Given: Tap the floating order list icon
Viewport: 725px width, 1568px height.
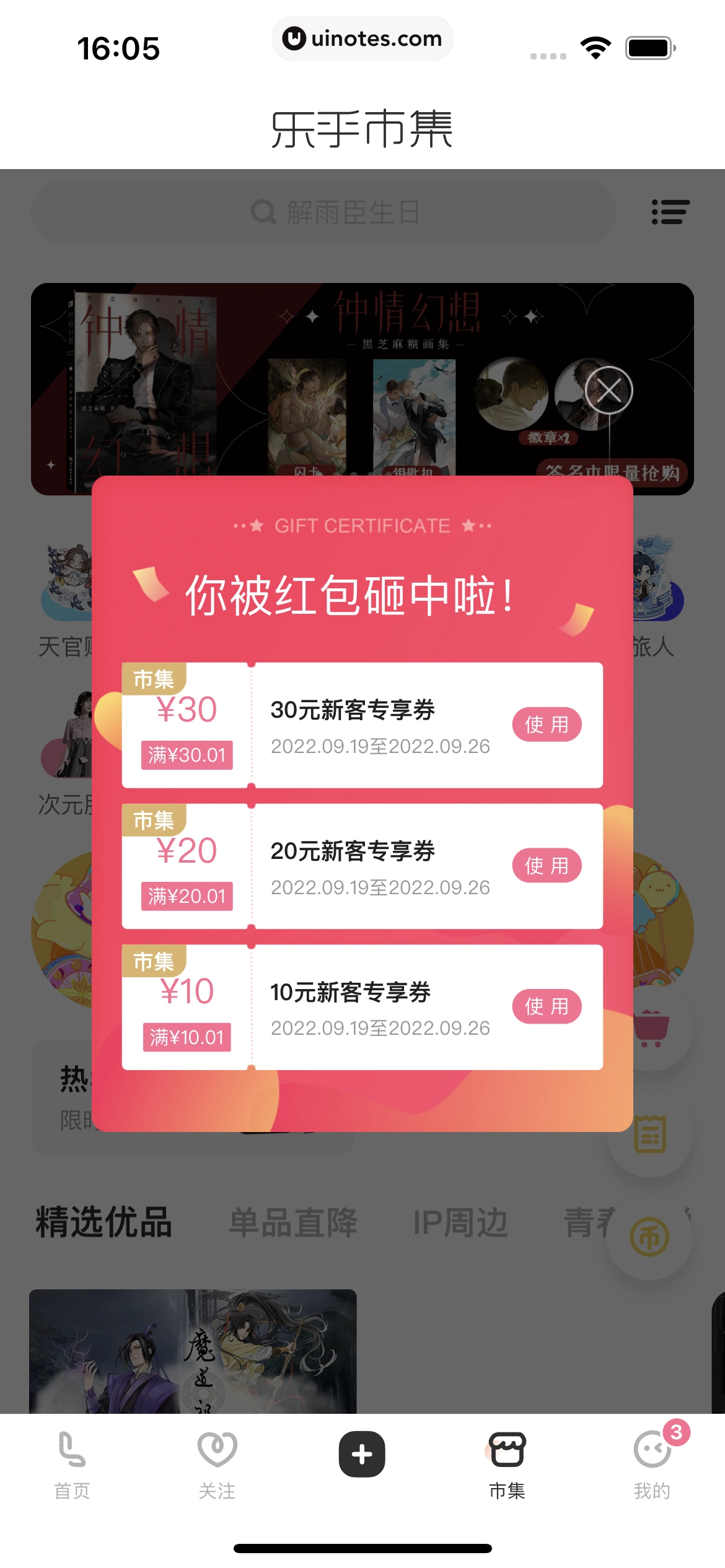Looking at the screenshot, I should pos(649,1134).
